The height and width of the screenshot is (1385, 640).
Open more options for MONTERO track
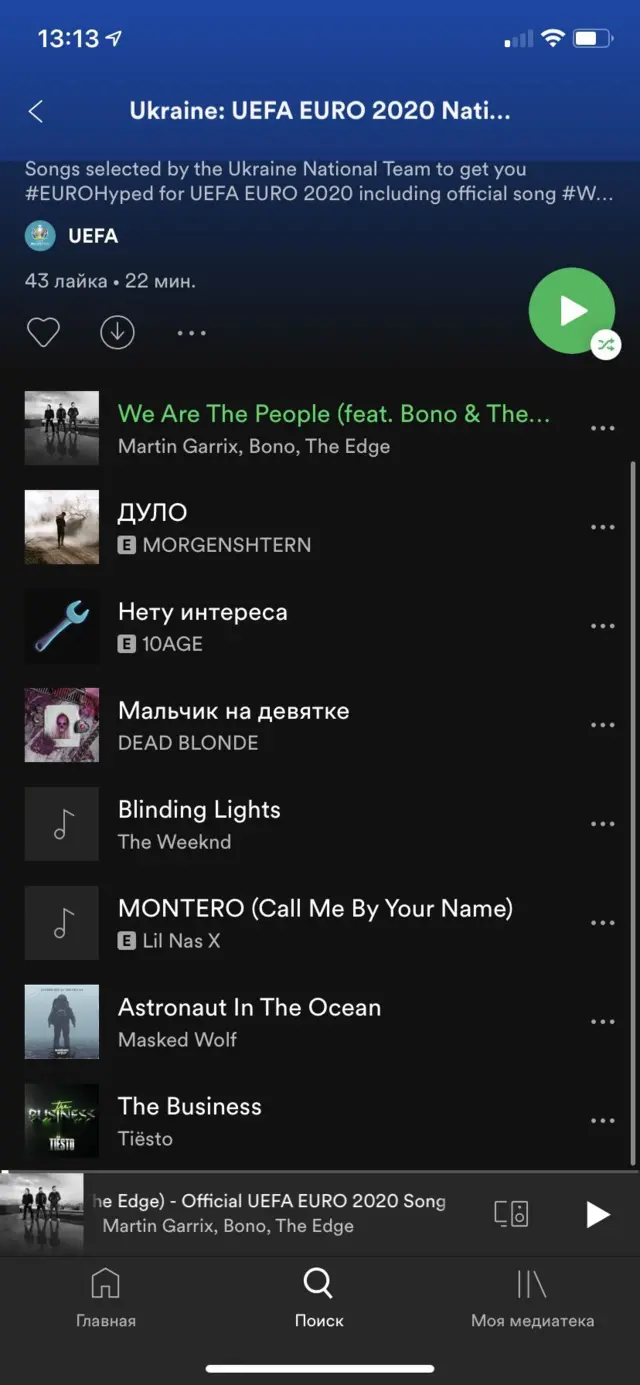tap(602, 923)
